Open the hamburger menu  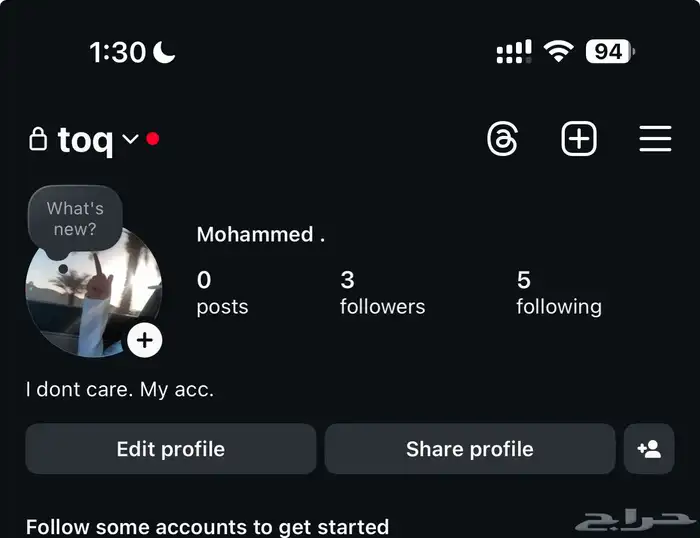tap(655, 139)
